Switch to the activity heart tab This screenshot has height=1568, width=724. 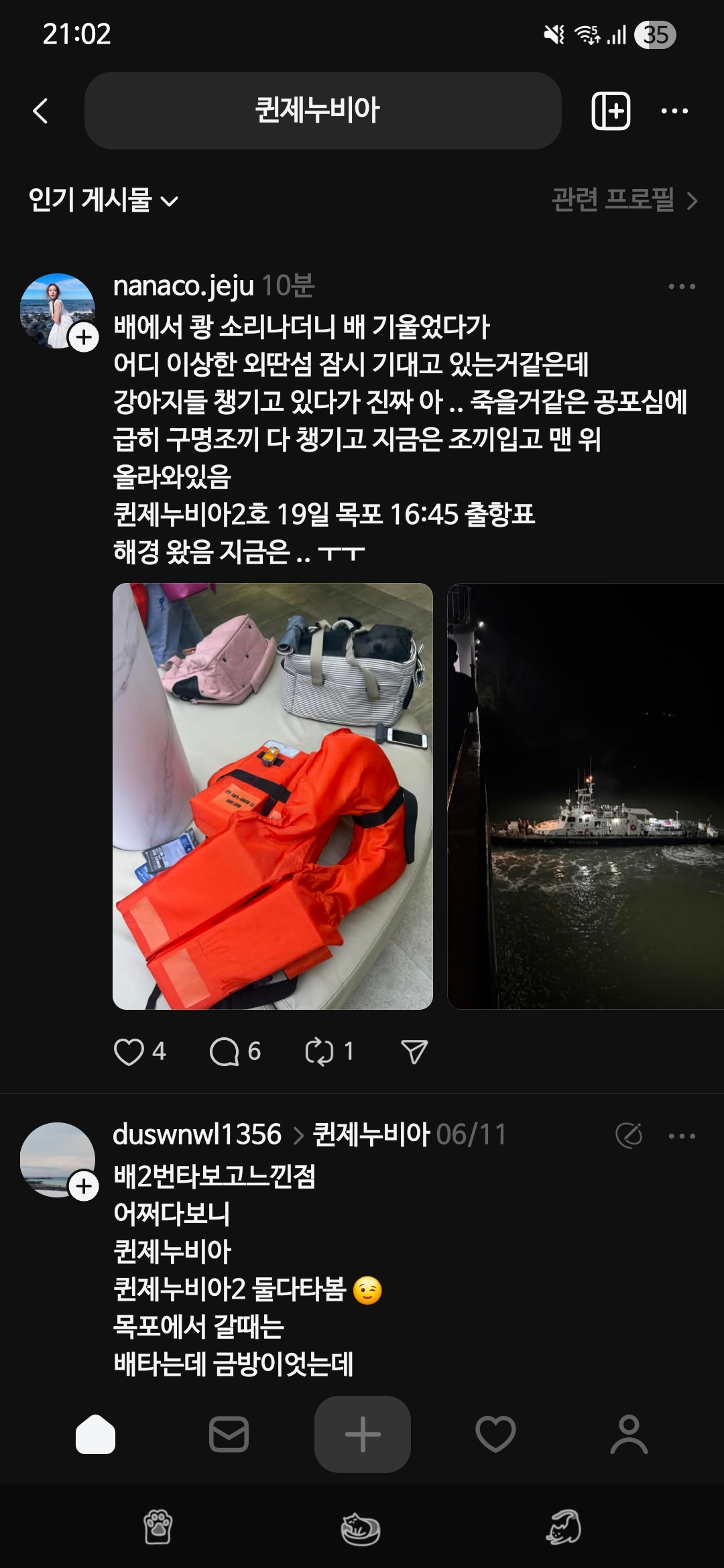pyautogui.click(x=495, y=1435)
